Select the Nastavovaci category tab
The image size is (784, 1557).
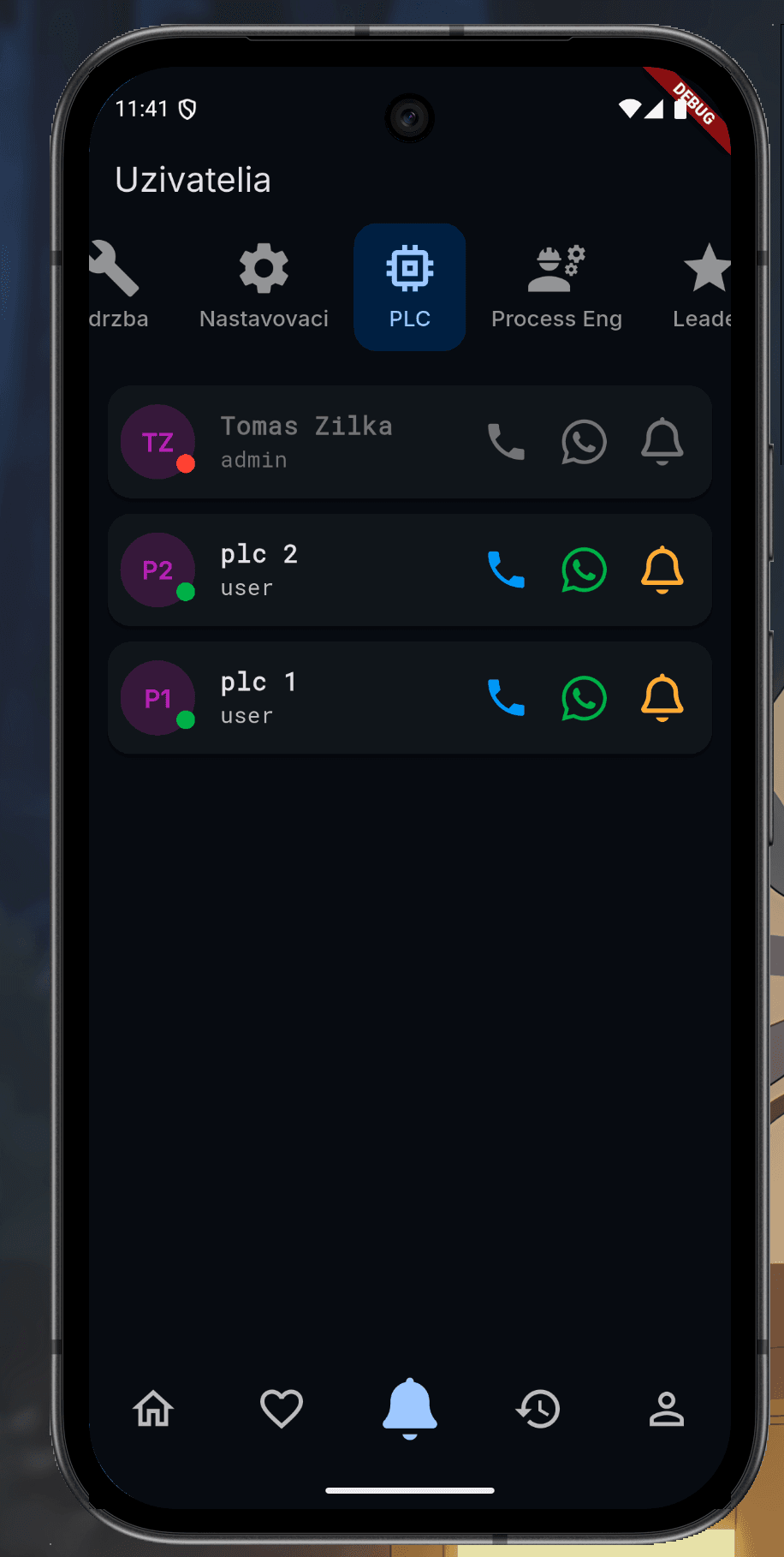pos(264,287)
